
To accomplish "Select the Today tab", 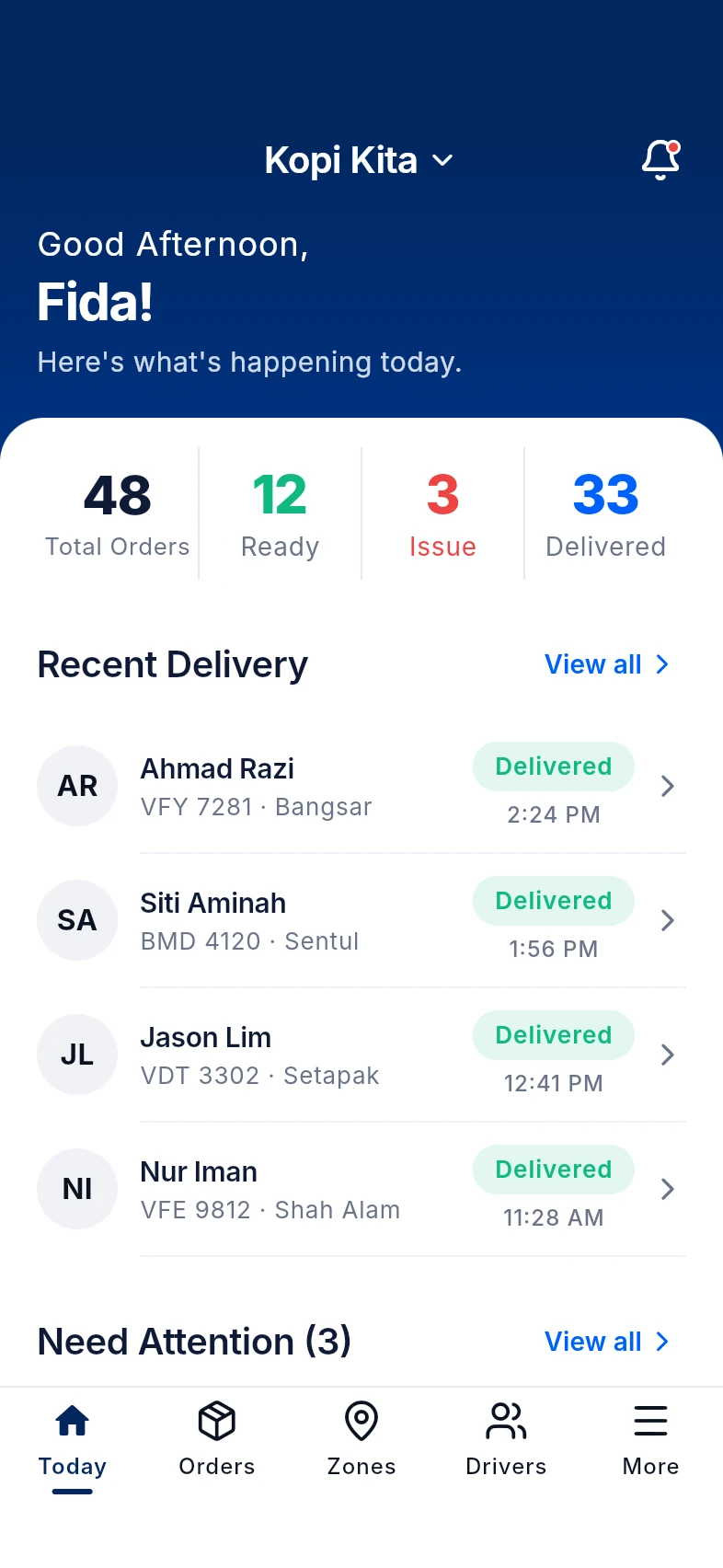I will pyautogui.click(x=73, y=1442).
